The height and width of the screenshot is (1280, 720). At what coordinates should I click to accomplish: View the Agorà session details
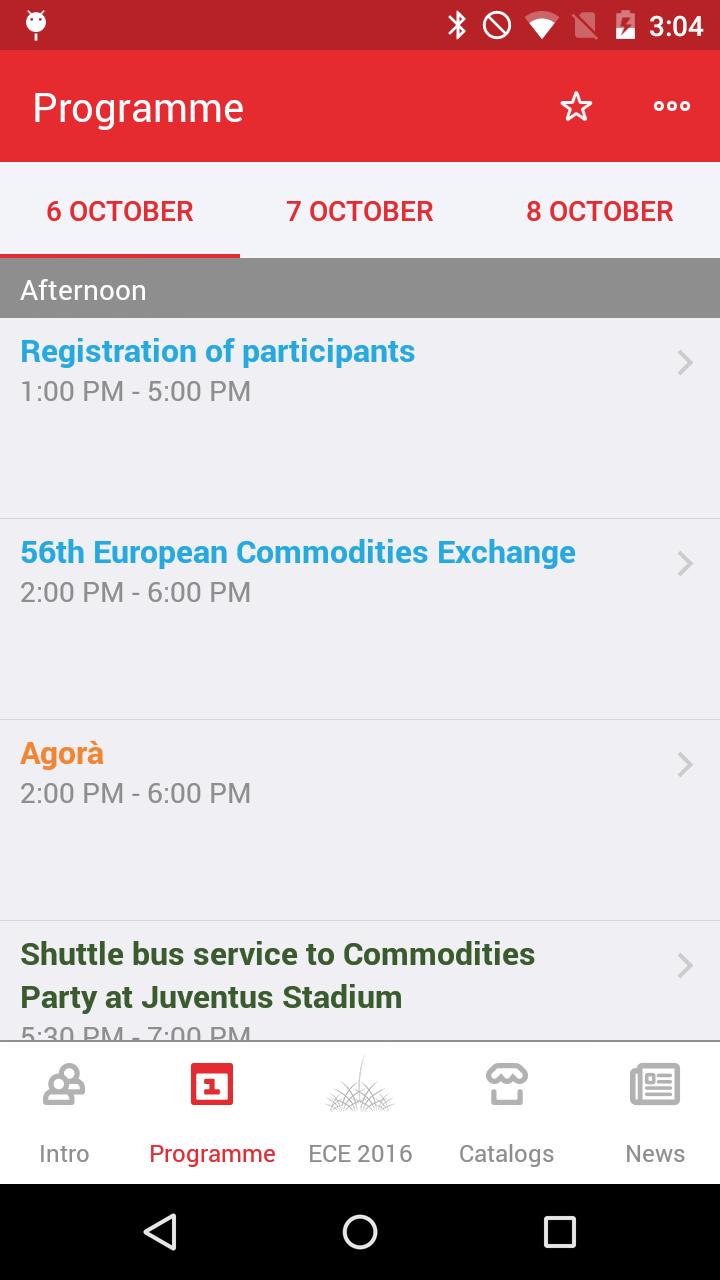[360, 820]
